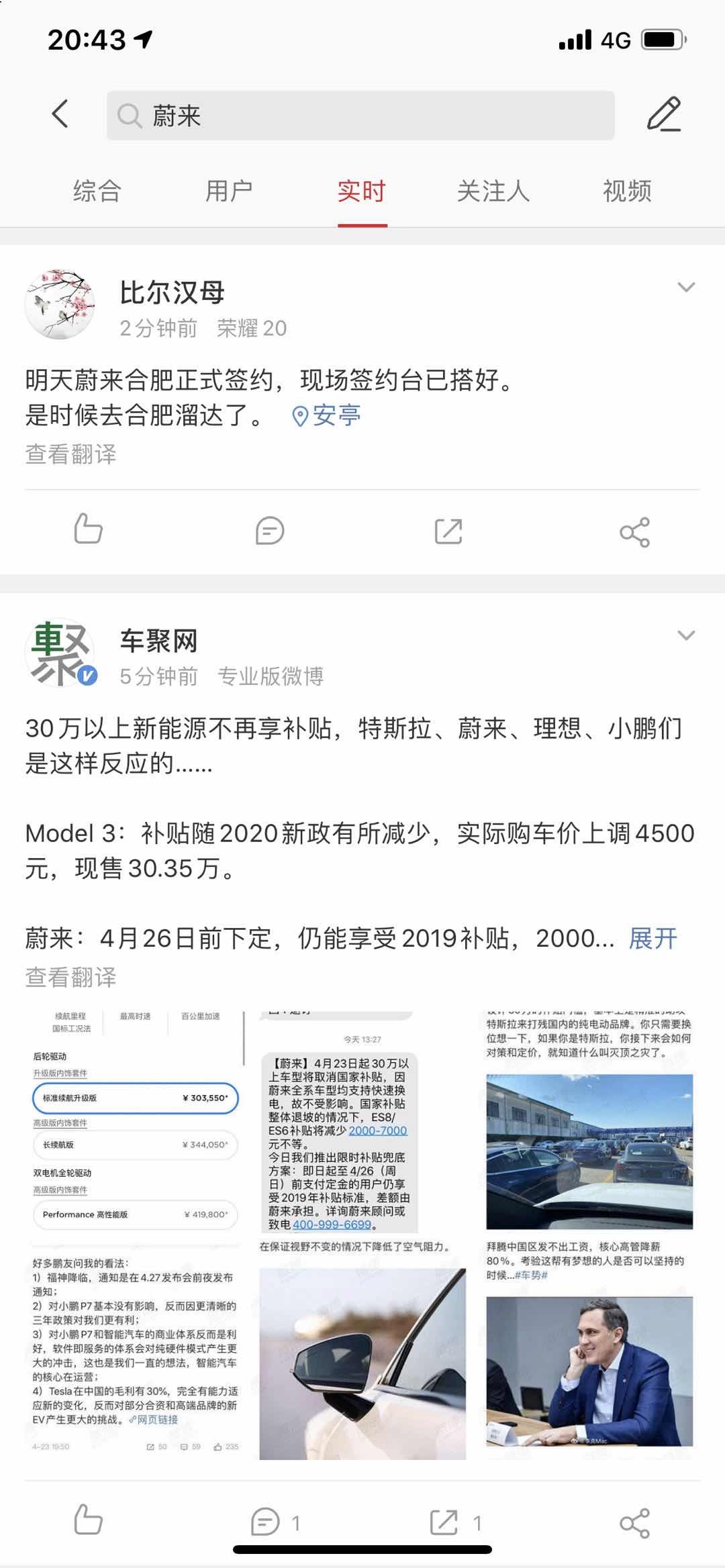The width and height of the screenshot is (725, 1568).
Task: Open the 安亭 location link
Action: (x=328, y=416)
